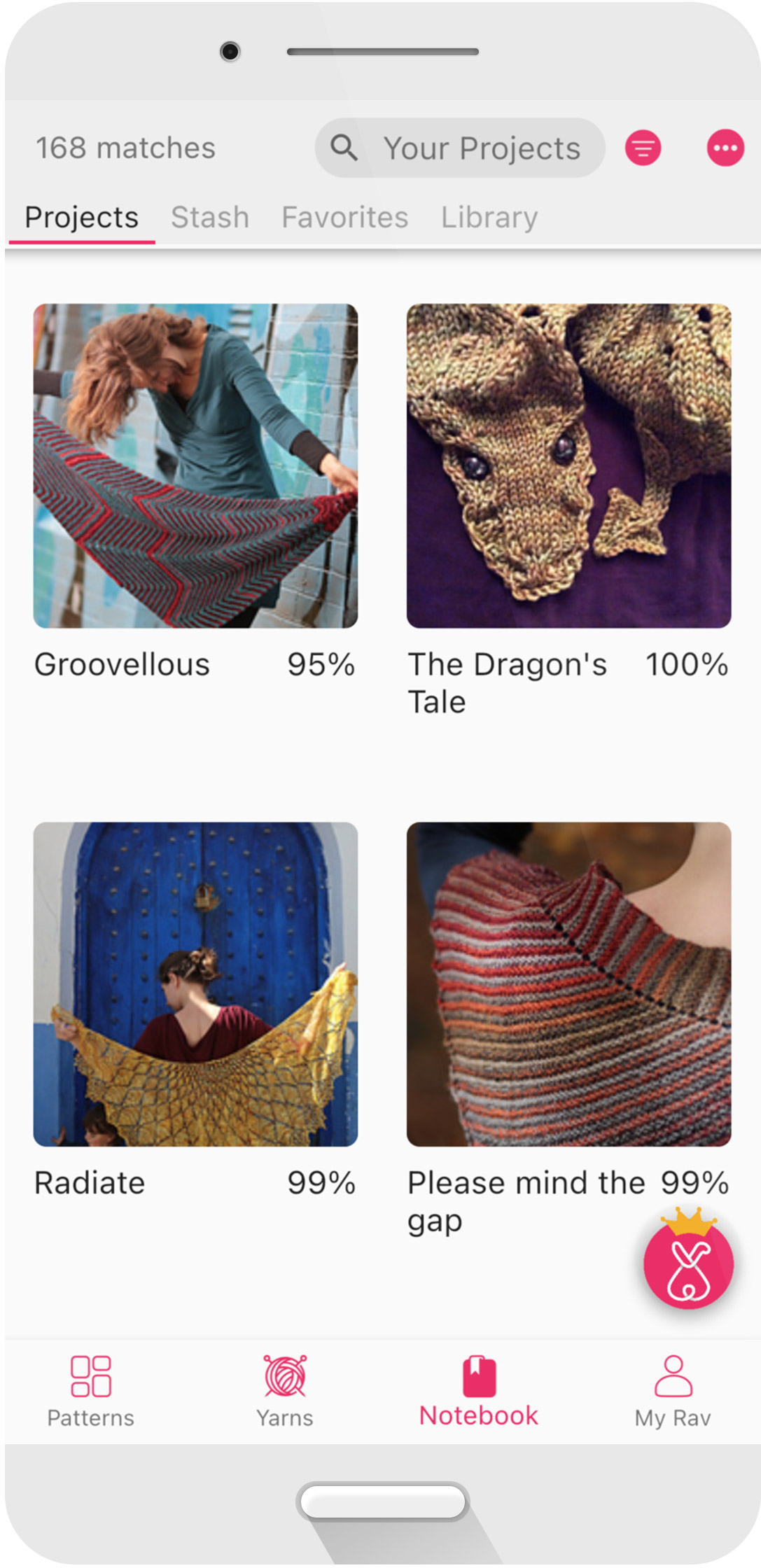Go to the Yarns section
This screenshot has height=1568, width=761.
pos(284,1389)
